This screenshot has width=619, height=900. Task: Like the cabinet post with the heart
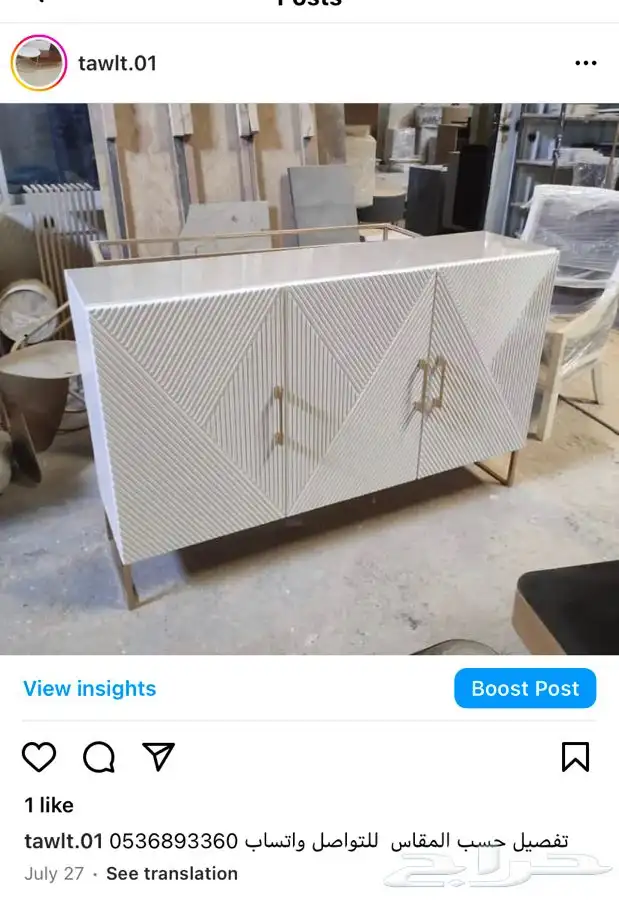tap(39, 757)
